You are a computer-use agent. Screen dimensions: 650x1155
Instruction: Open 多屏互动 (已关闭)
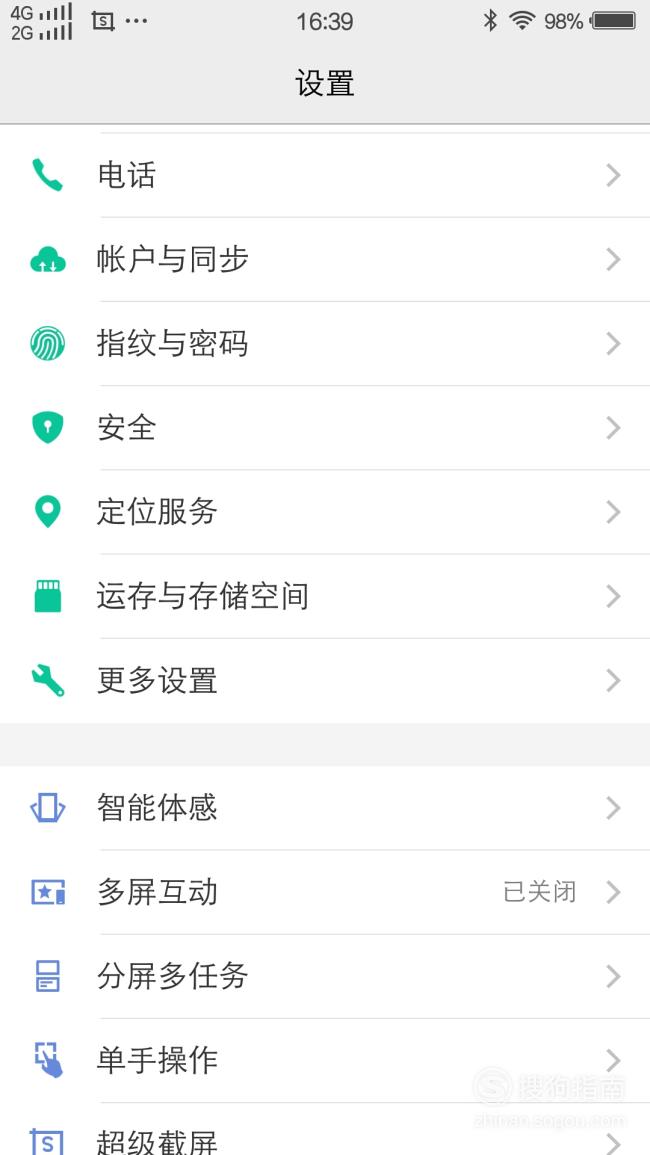325,892
